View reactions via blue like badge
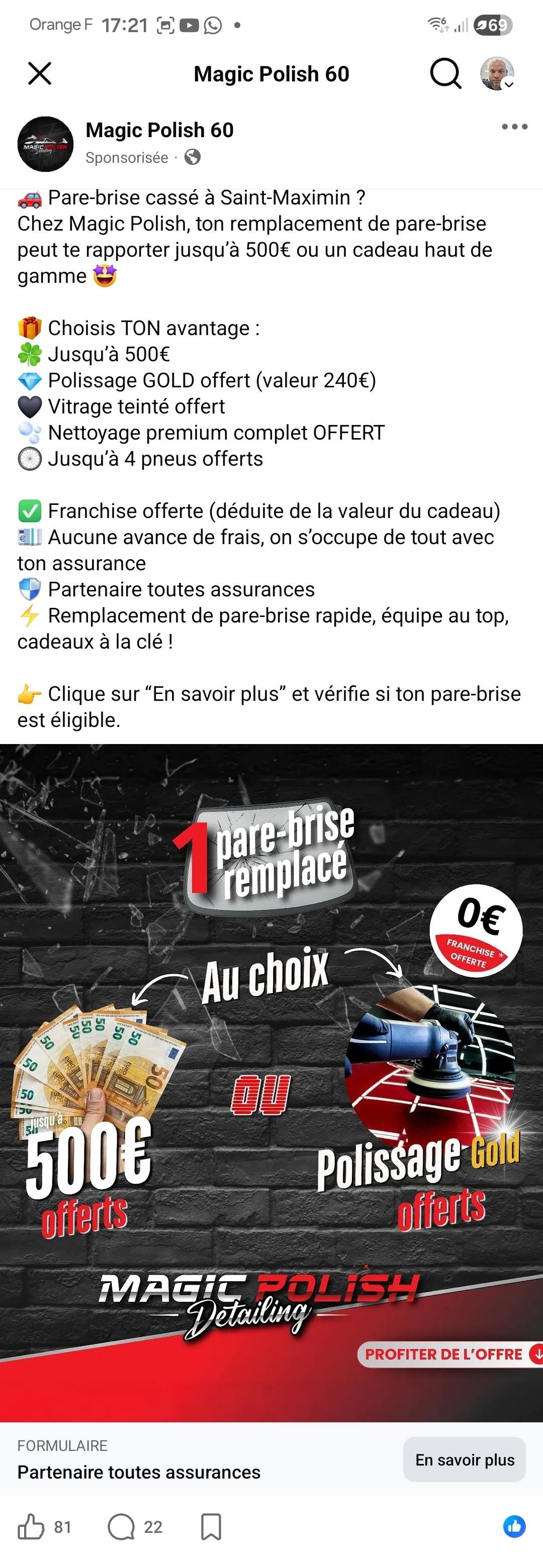Viewport: 543px width, 1568px height. (x=514, y=1526)
